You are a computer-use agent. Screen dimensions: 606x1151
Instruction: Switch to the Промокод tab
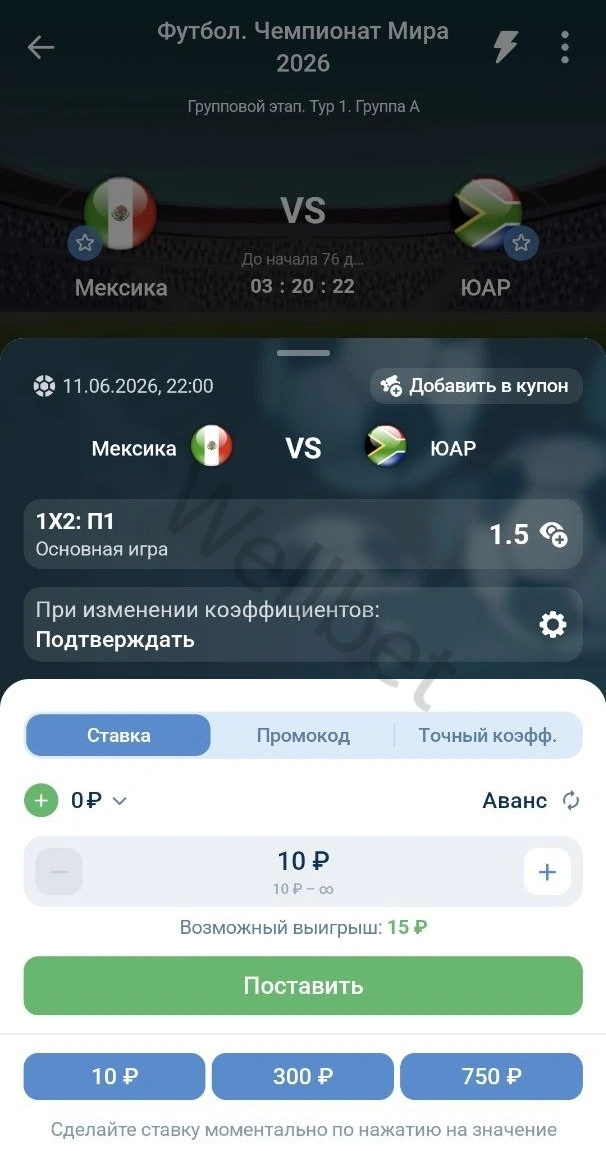point(303,735)
